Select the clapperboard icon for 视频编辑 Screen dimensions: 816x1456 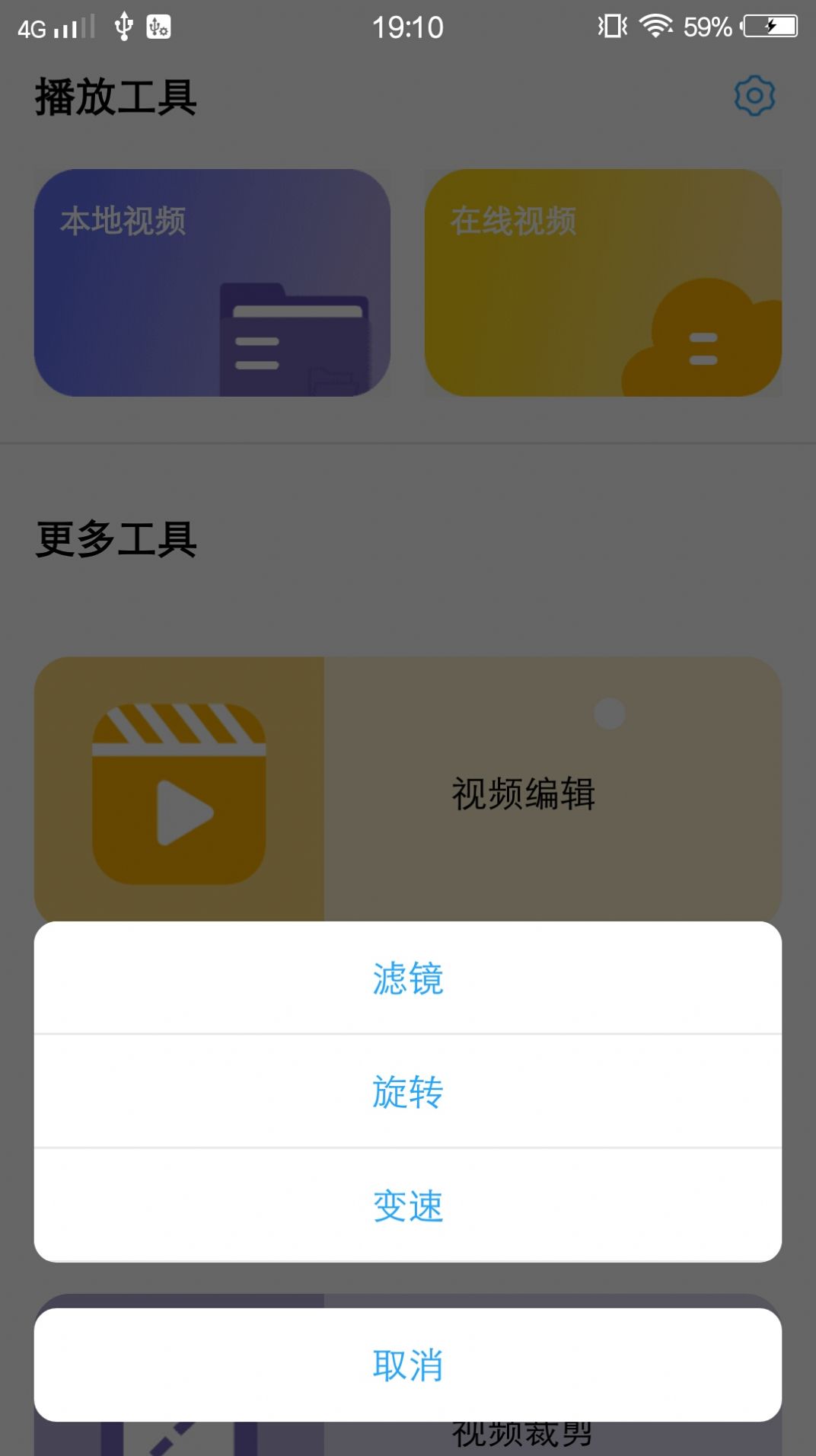(180, 792)
